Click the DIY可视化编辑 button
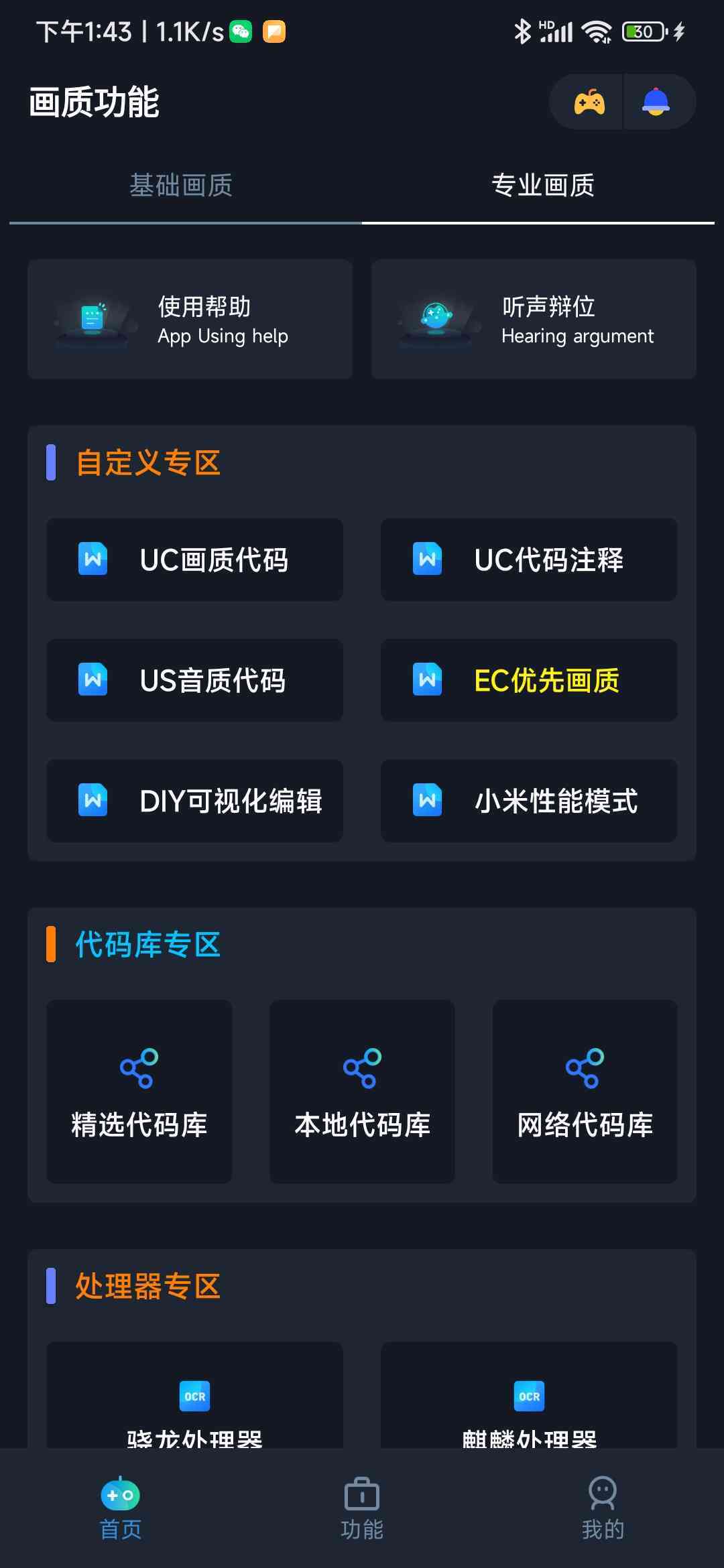 coord(194,800)
